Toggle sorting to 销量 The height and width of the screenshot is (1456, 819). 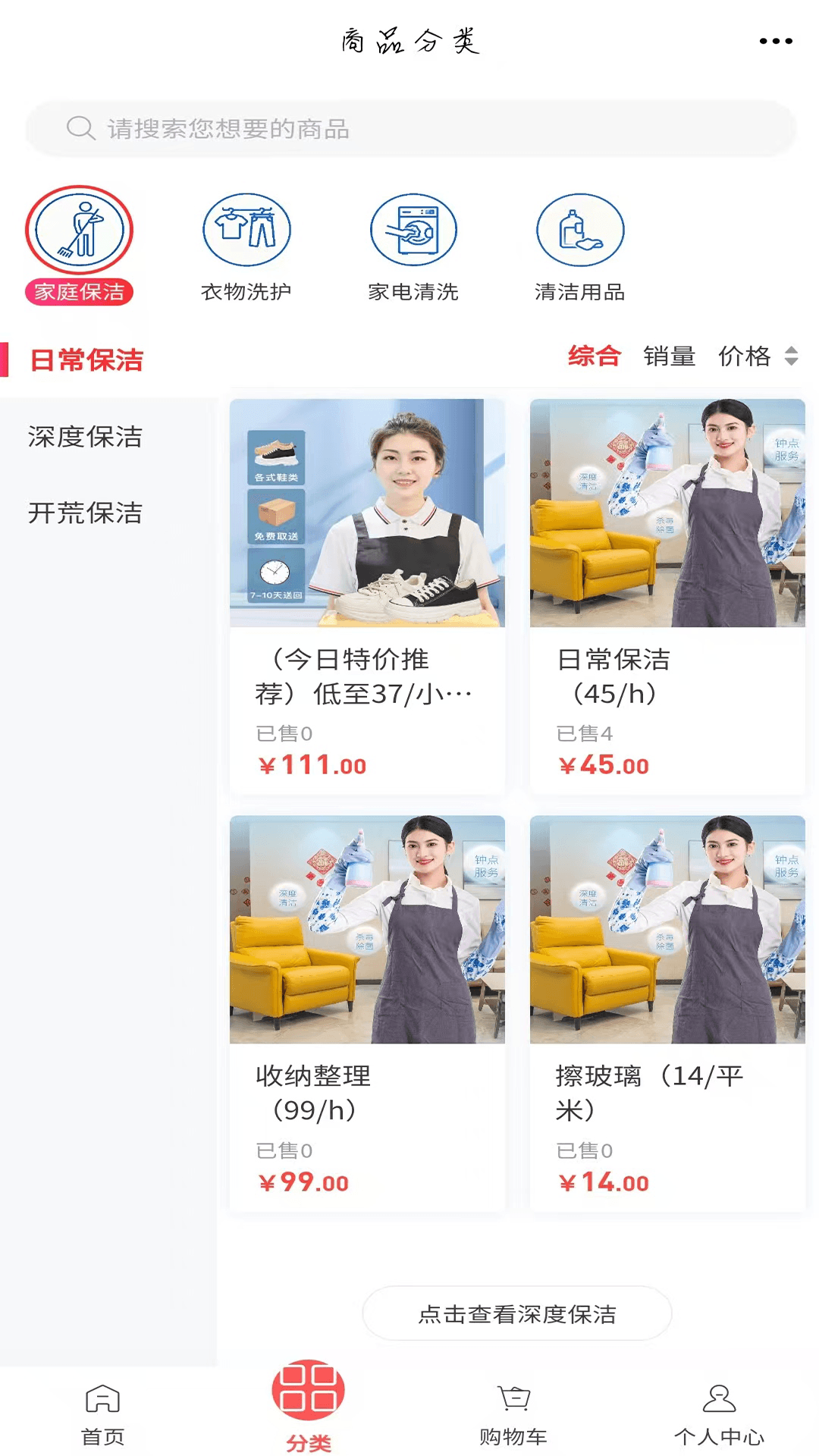pos(670,356)
